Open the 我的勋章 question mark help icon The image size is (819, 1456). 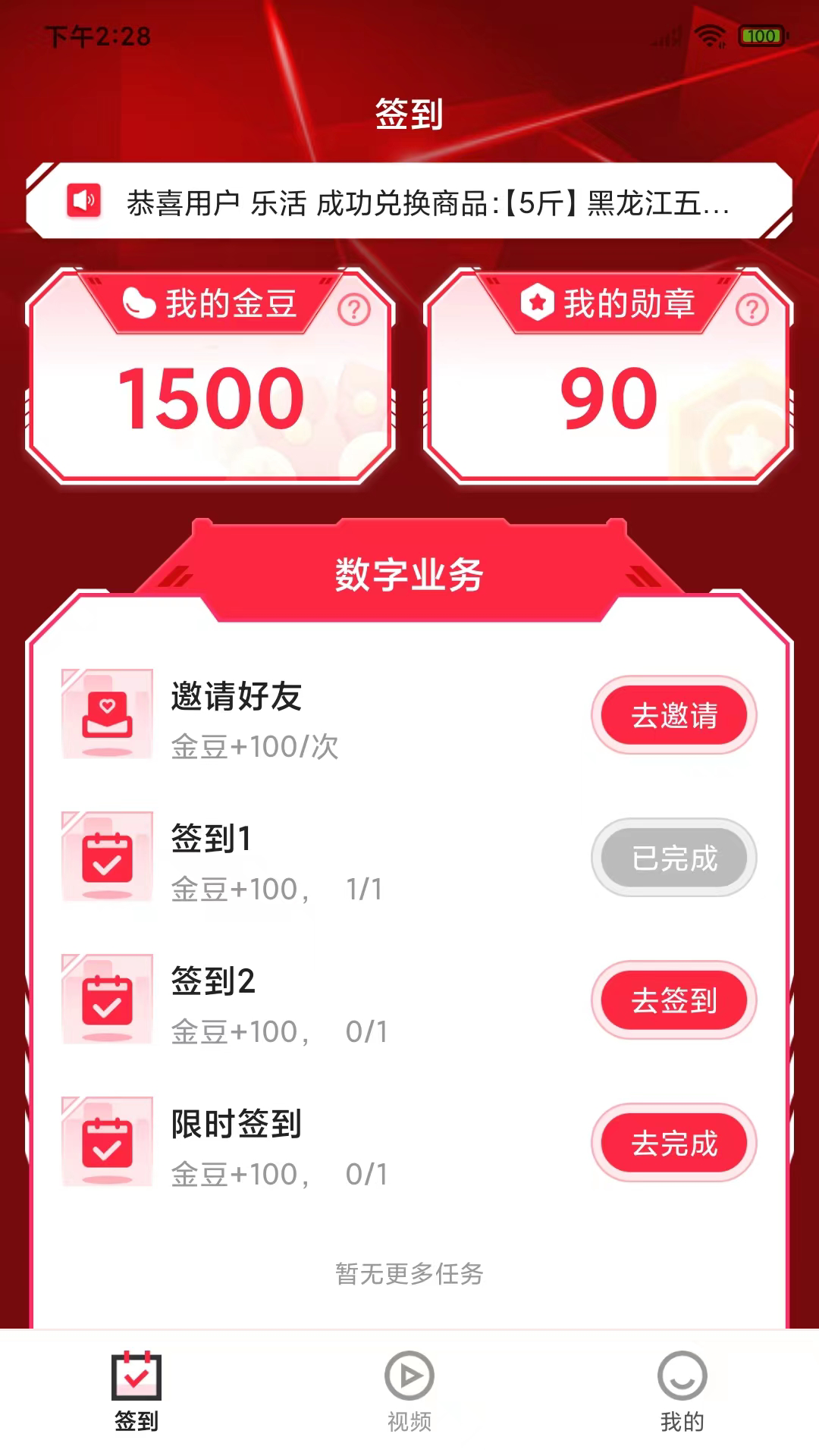[750, 307]
